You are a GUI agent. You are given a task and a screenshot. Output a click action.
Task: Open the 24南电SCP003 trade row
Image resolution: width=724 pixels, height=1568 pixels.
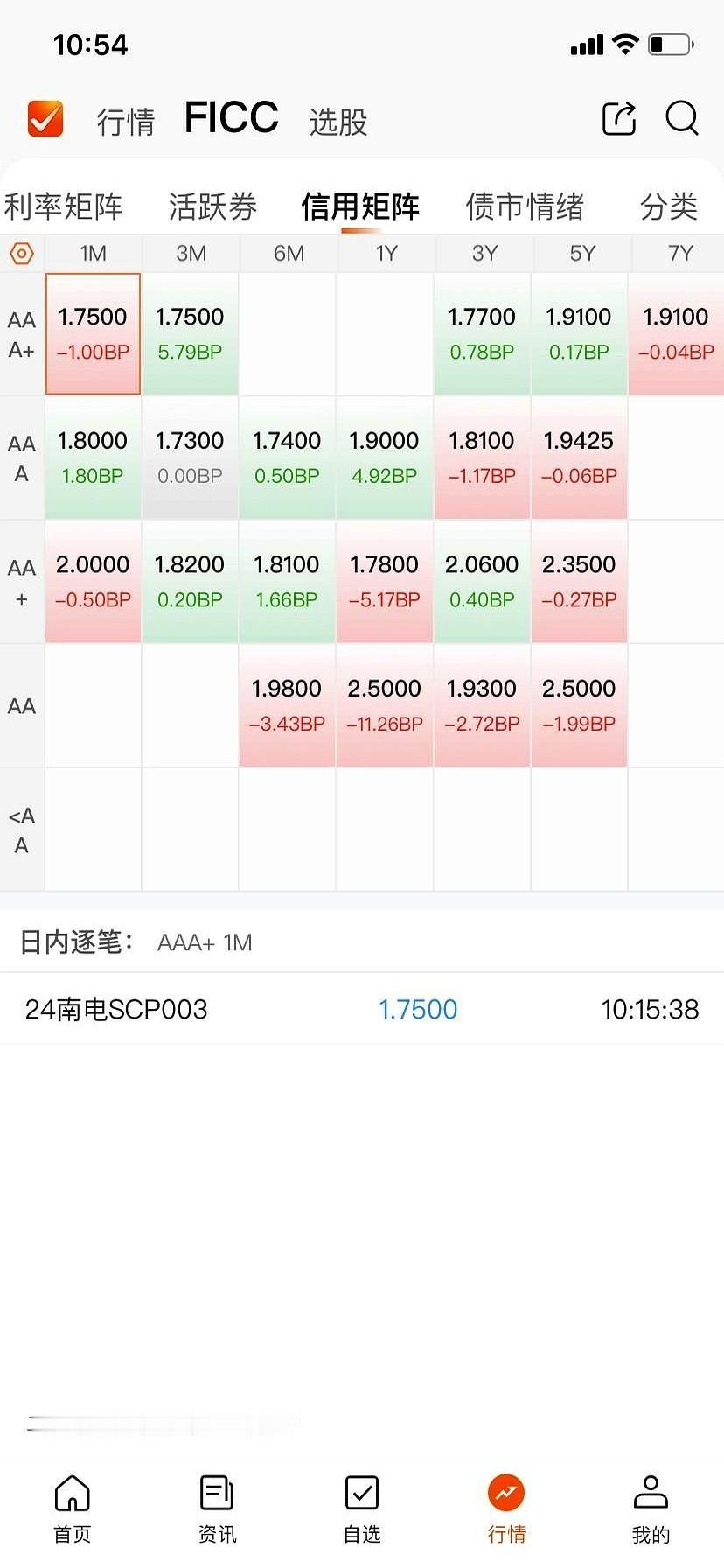pyautogui.click(x=362, y=1009)
